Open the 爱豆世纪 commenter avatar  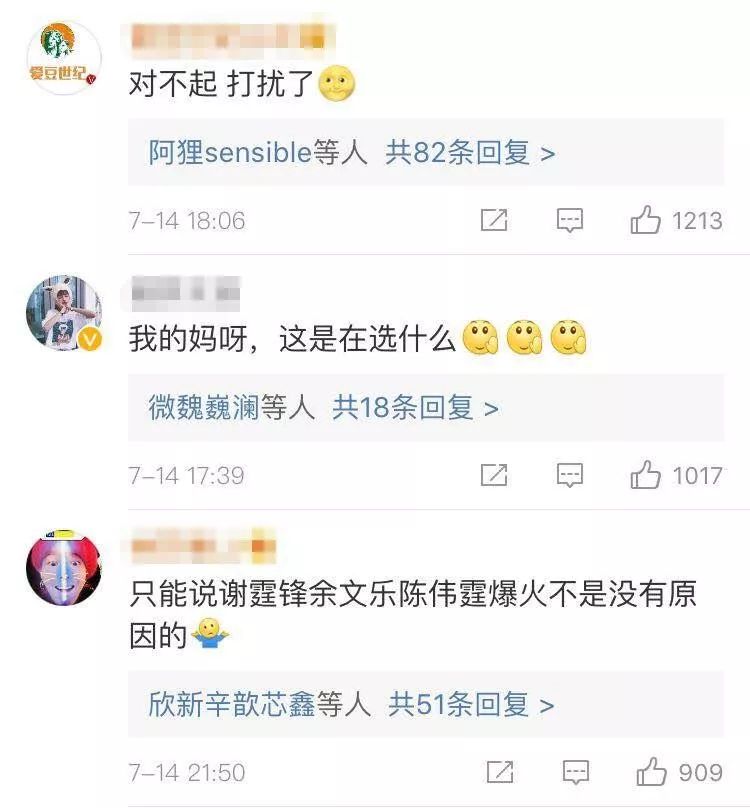(x=63, y=58)
